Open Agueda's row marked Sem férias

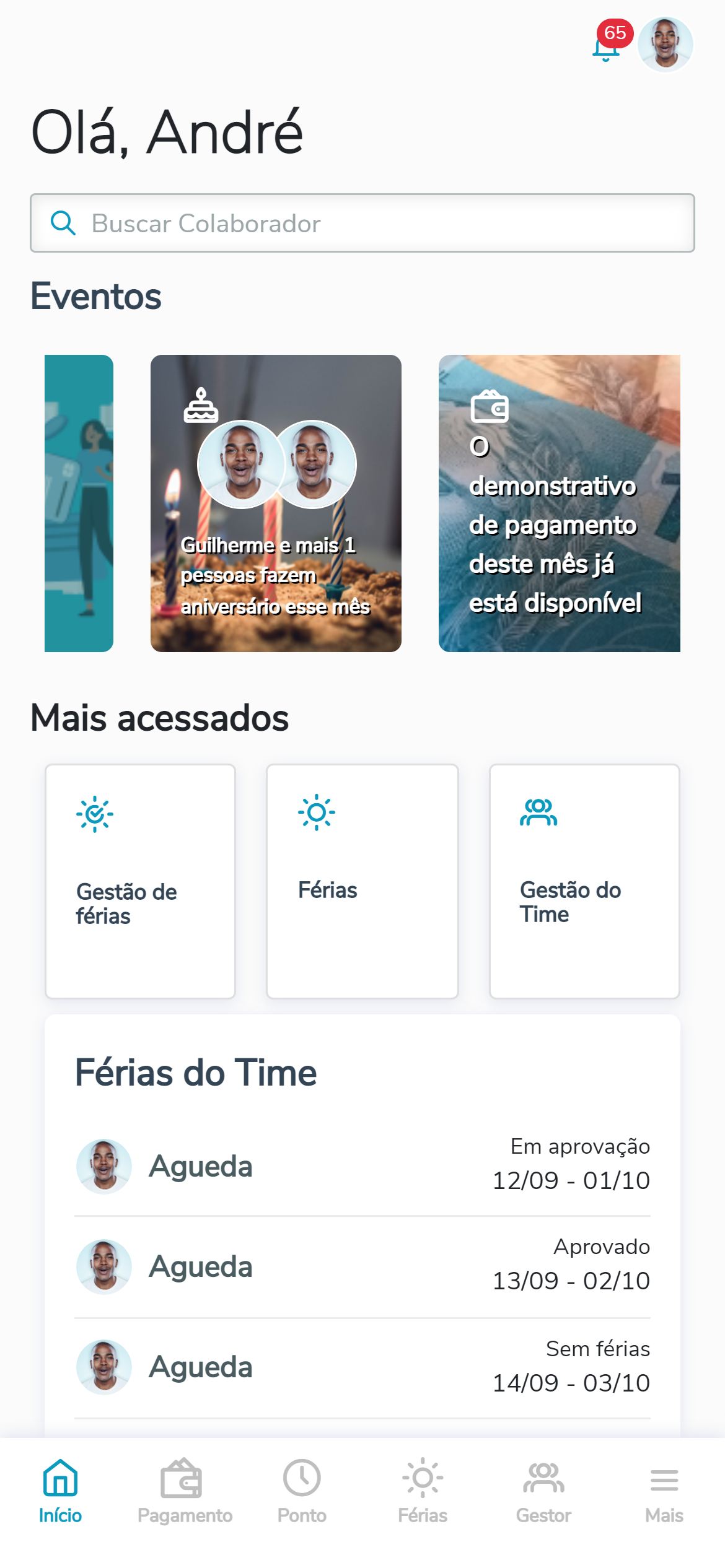pyautogui.click(x=362, y=1367)
